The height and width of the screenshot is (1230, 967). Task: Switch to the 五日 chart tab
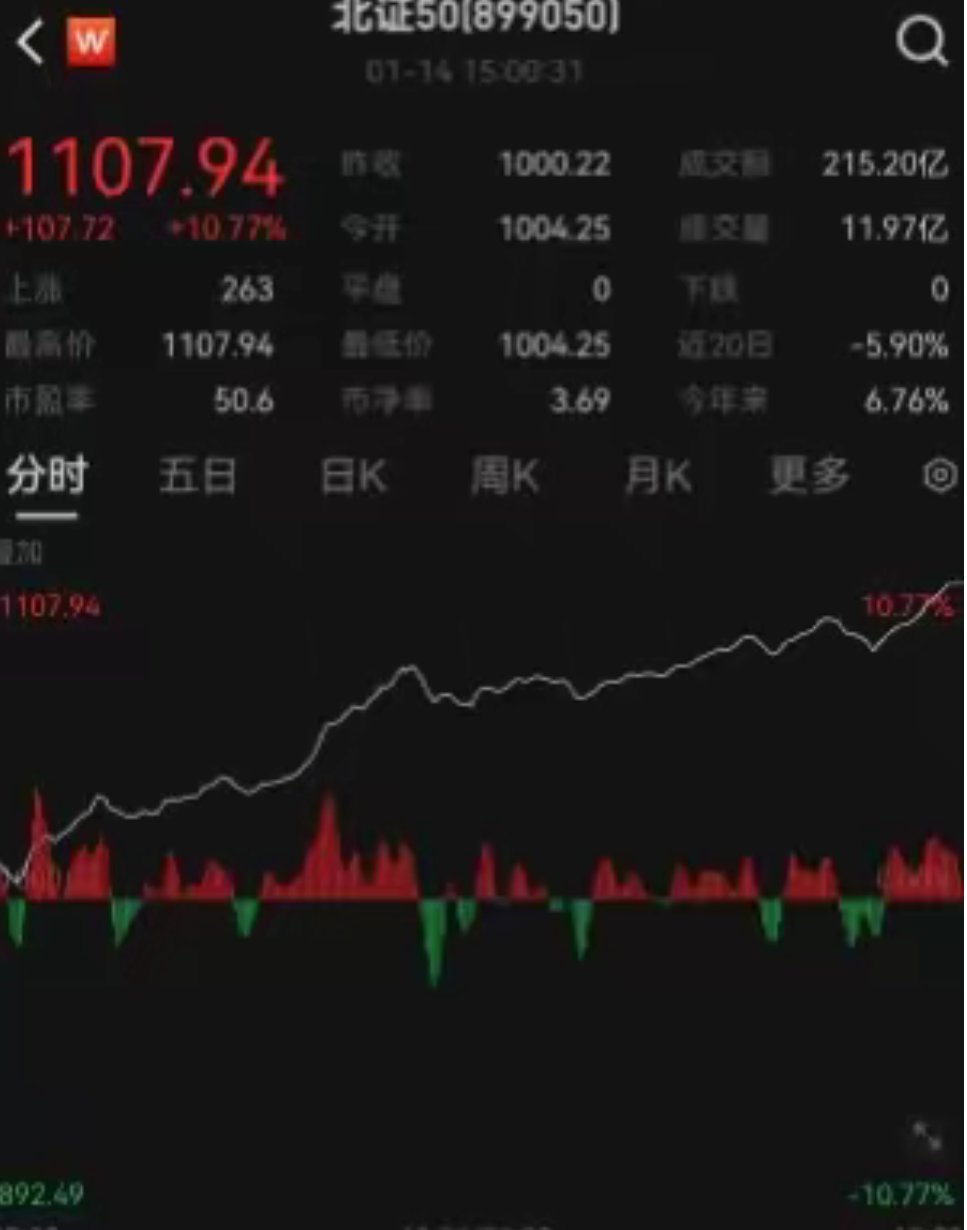tap(197, 477)
